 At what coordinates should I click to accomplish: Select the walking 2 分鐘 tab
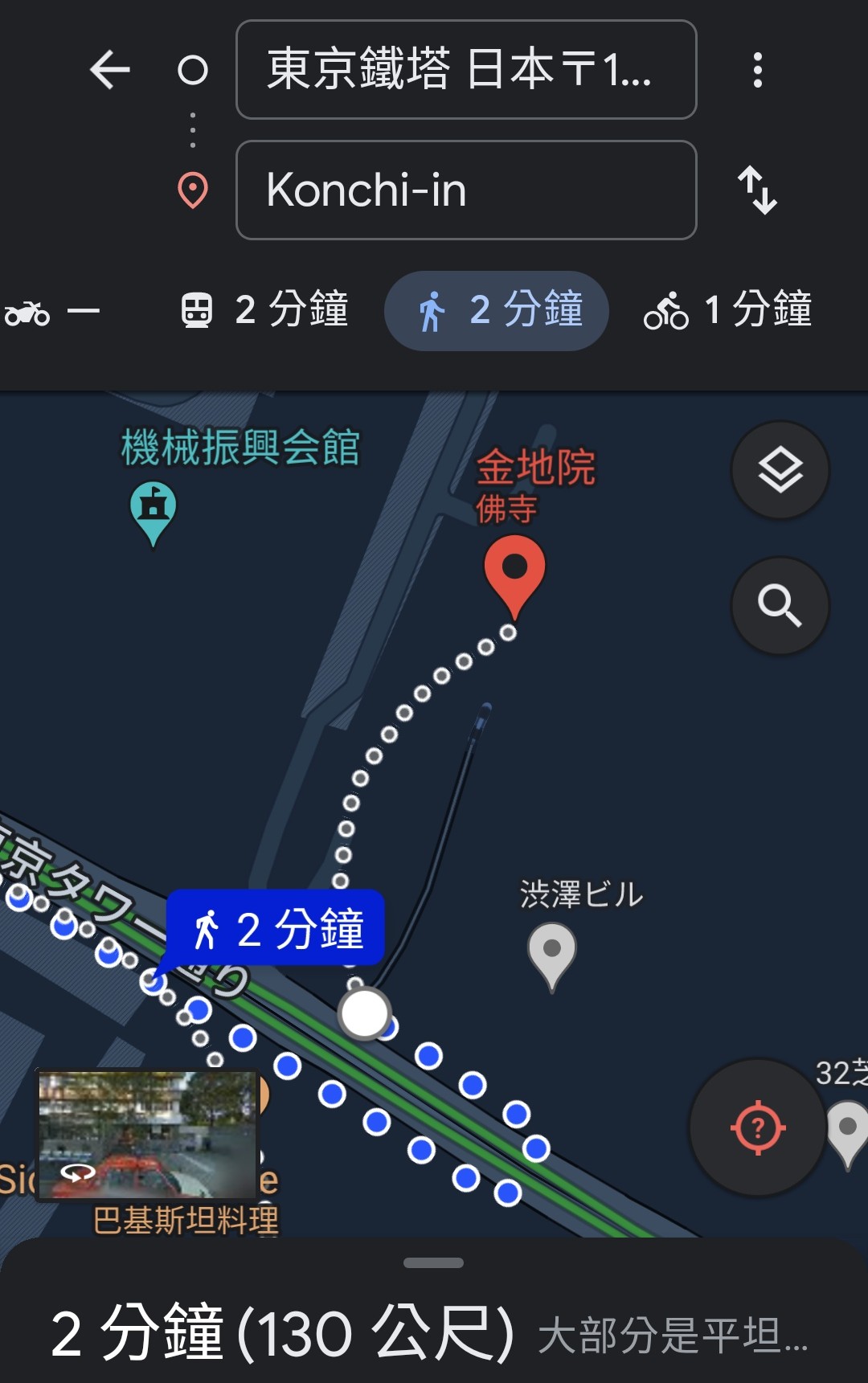tap(497, 311)
